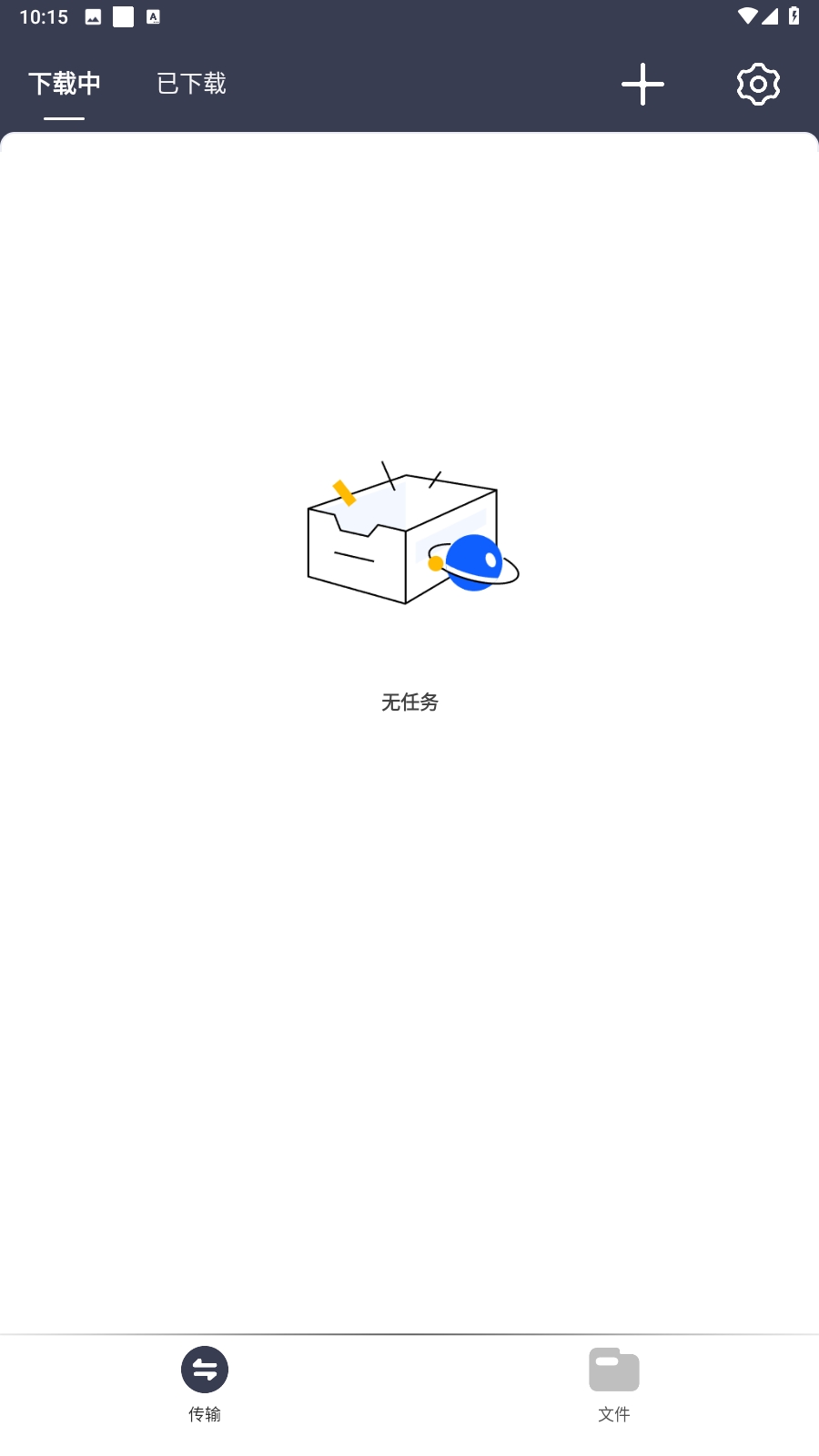This screenshot has width=819, height=1456.
Task: Select the 传输 transfer icon in bottom bar
Action: [204, 1369]
